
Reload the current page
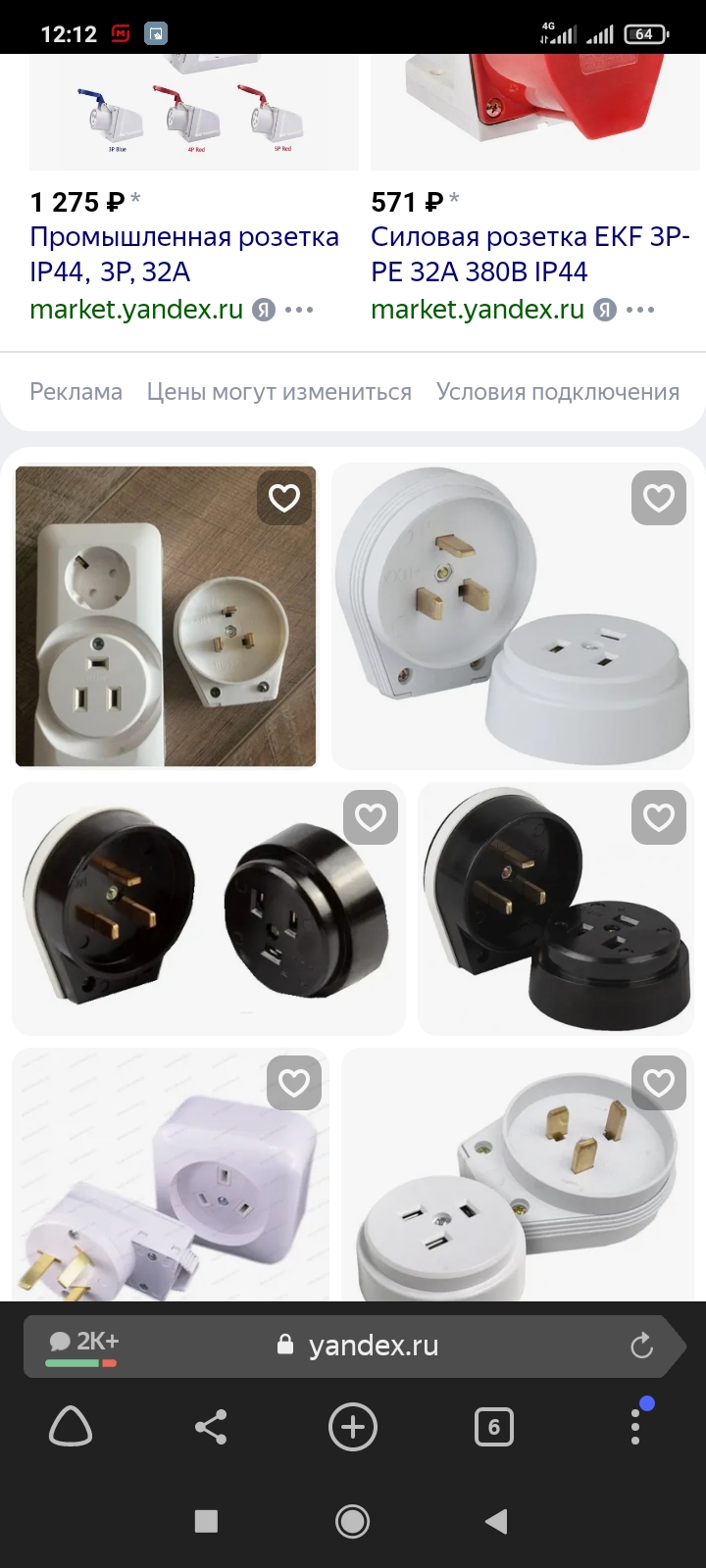(642, 1346)
